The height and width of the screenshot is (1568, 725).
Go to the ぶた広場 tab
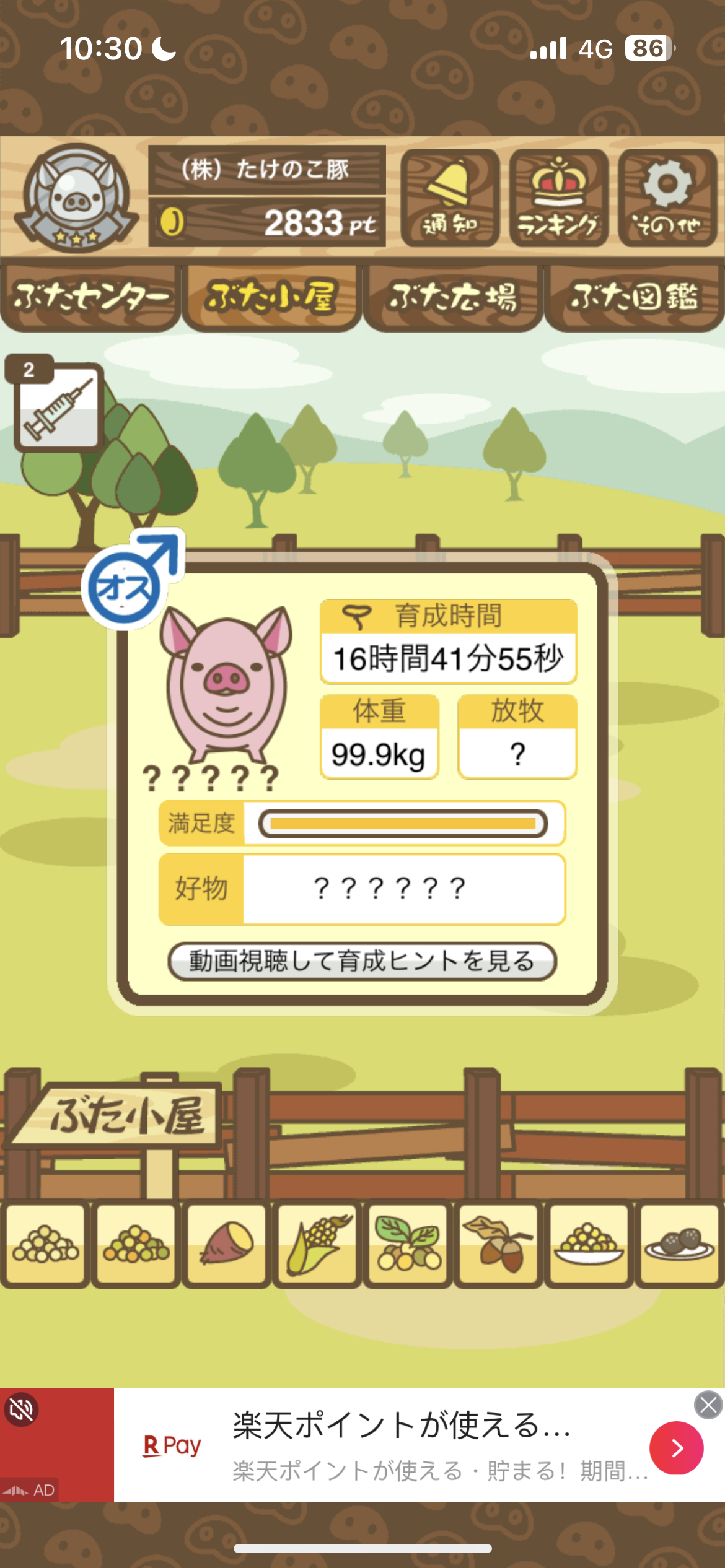tap(453, 298)
